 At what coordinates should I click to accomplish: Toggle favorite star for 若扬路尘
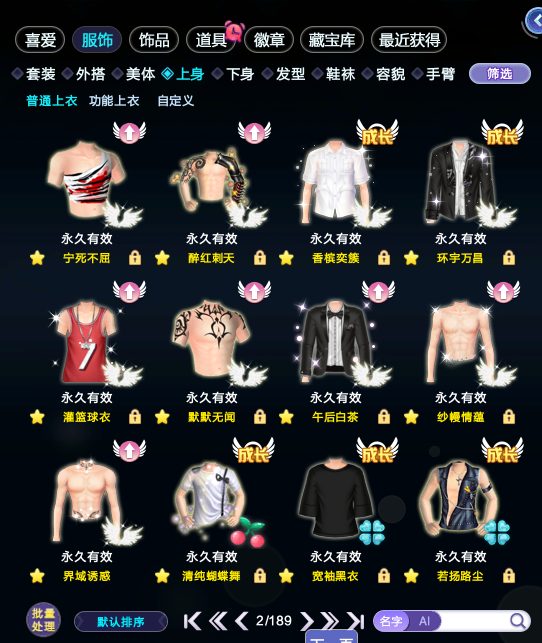[411, 576]
